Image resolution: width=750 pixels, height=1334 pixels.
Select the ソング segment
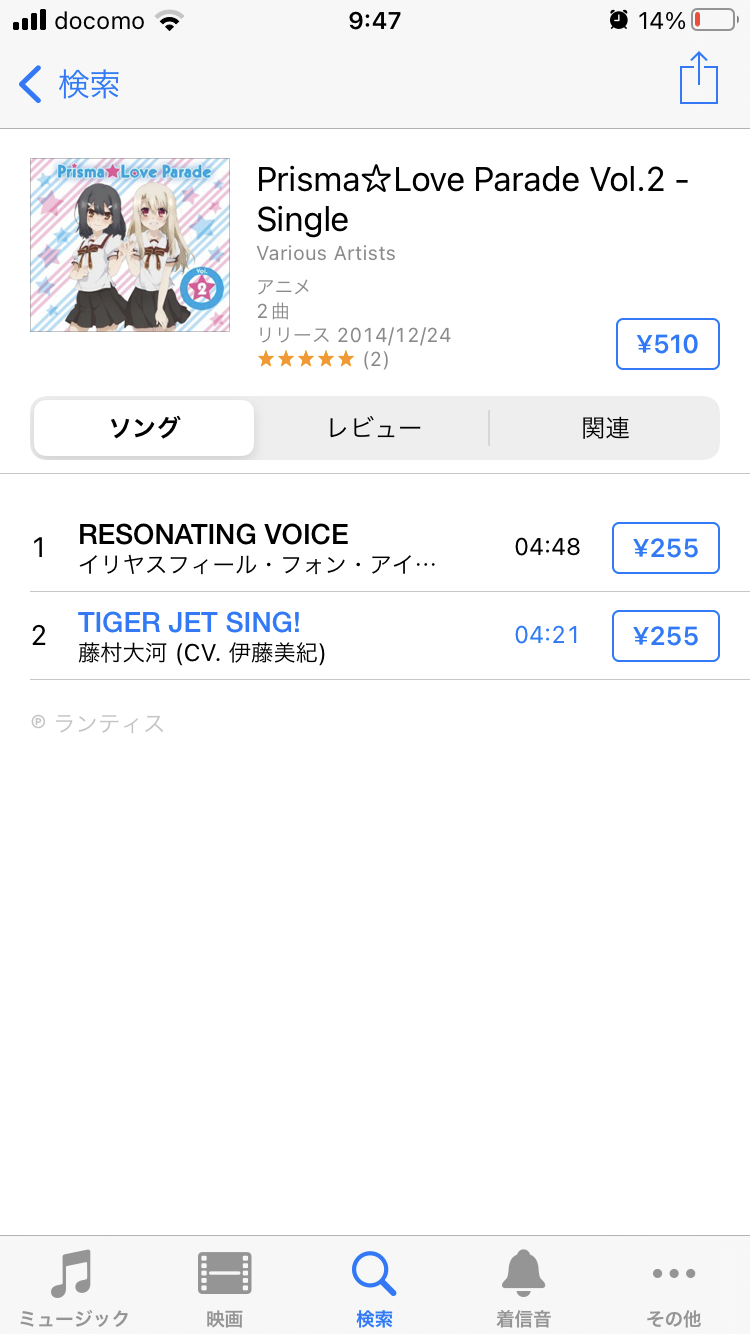tap(144, 428)
